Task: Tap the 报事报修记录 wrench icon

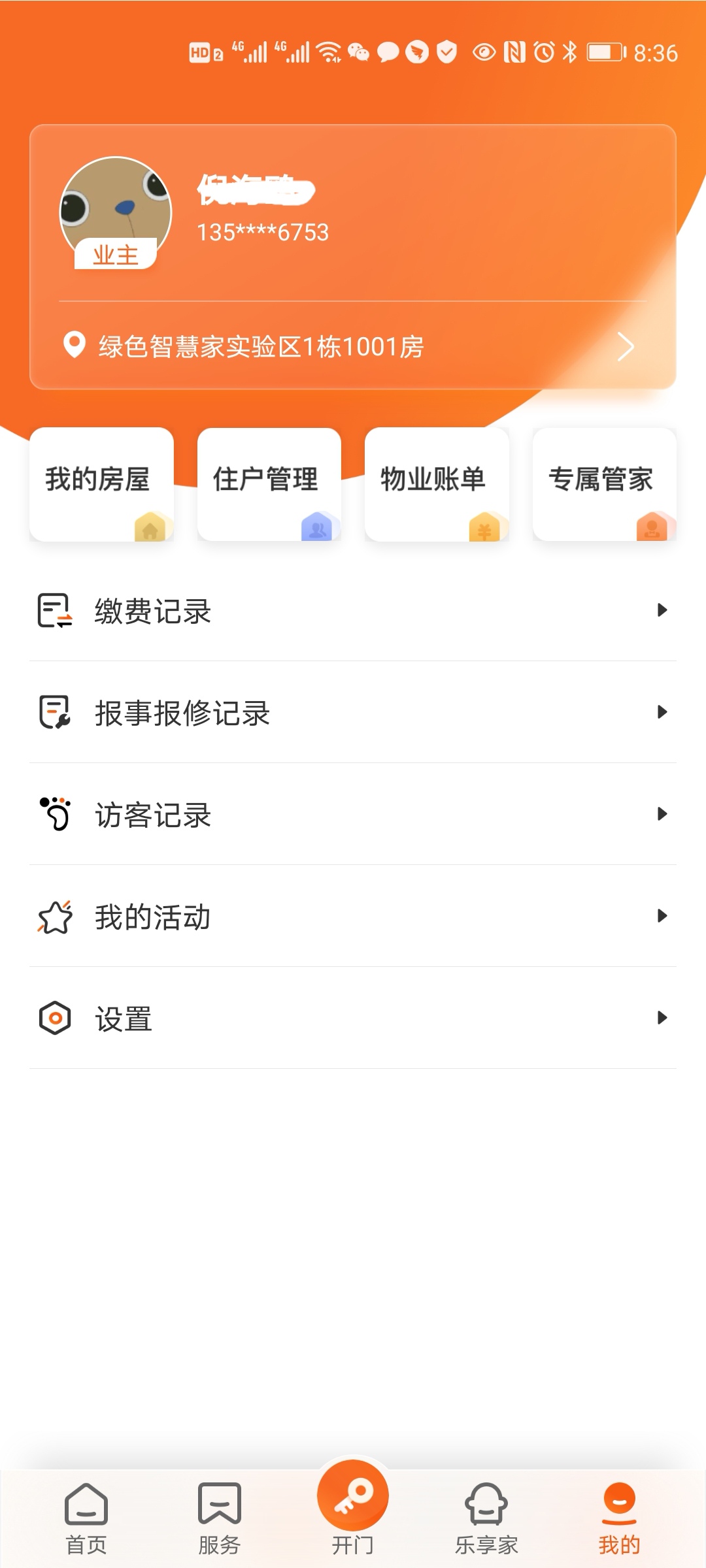Action: pyautogui.click(x=55, y=713)
